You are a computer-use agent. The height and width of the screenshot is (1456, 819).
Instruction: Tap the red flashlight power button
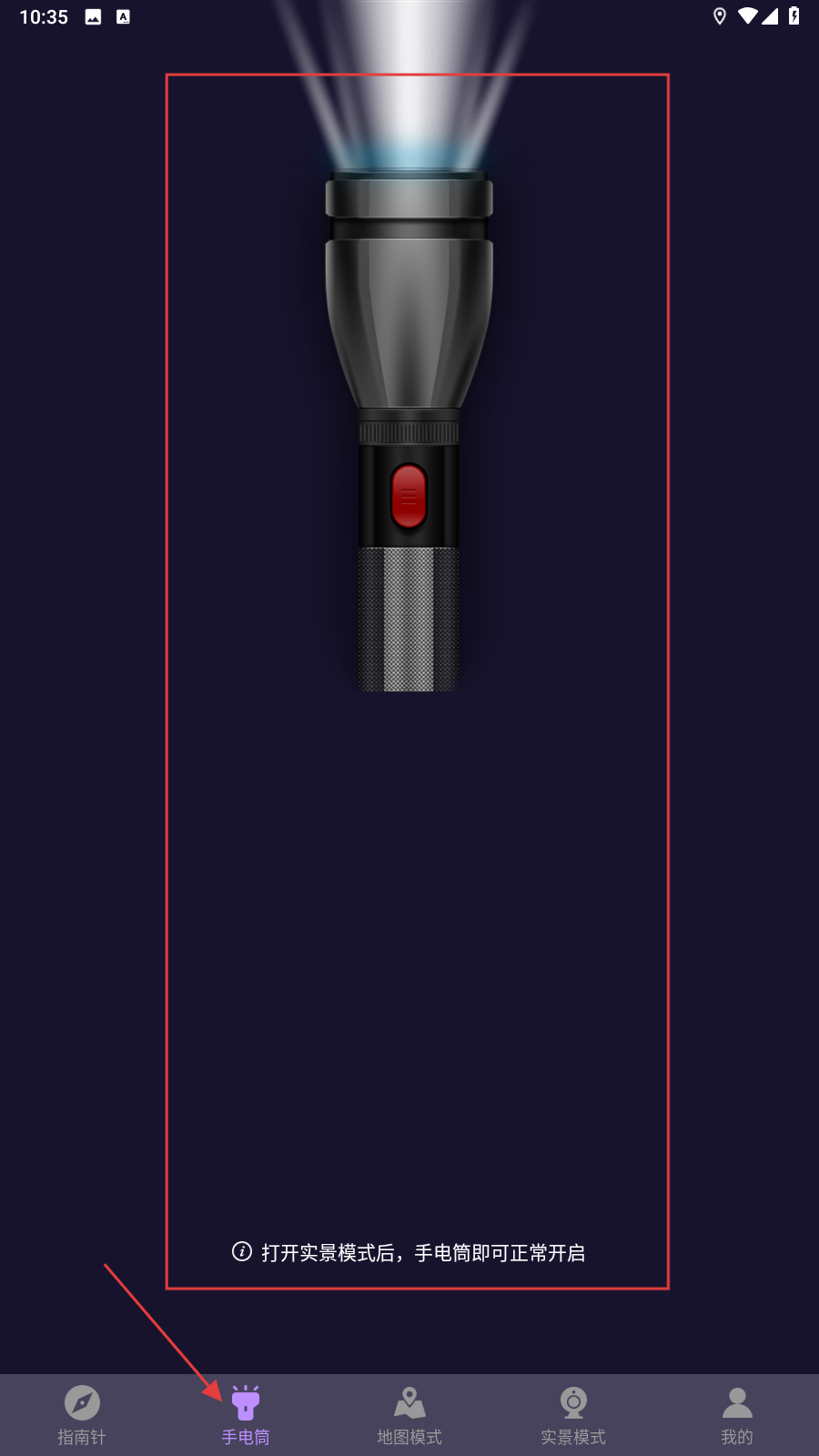tap(409, 496)
